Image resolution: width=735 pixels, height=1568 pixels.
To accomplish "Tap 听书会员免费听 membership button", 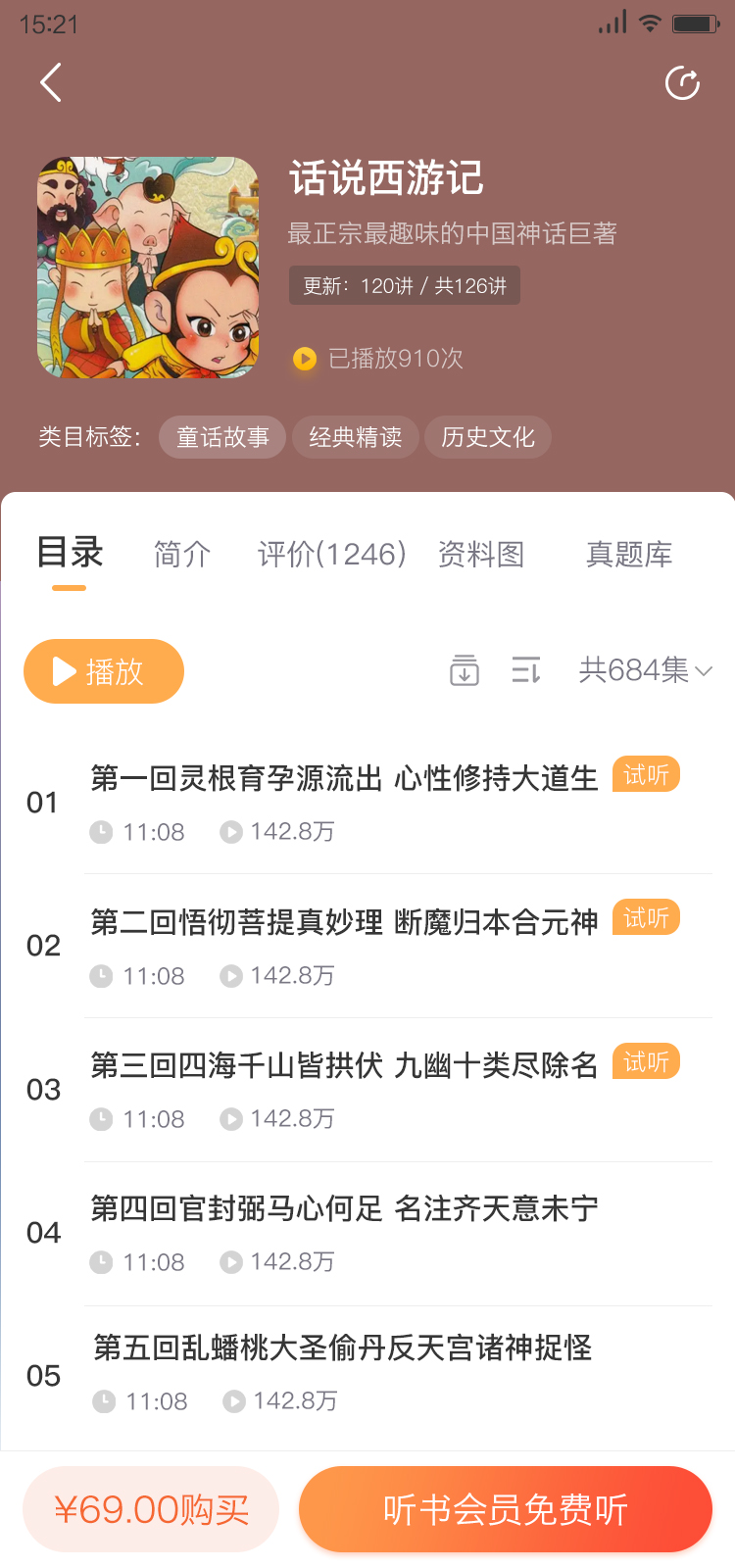I will (x=504, y=1509).
